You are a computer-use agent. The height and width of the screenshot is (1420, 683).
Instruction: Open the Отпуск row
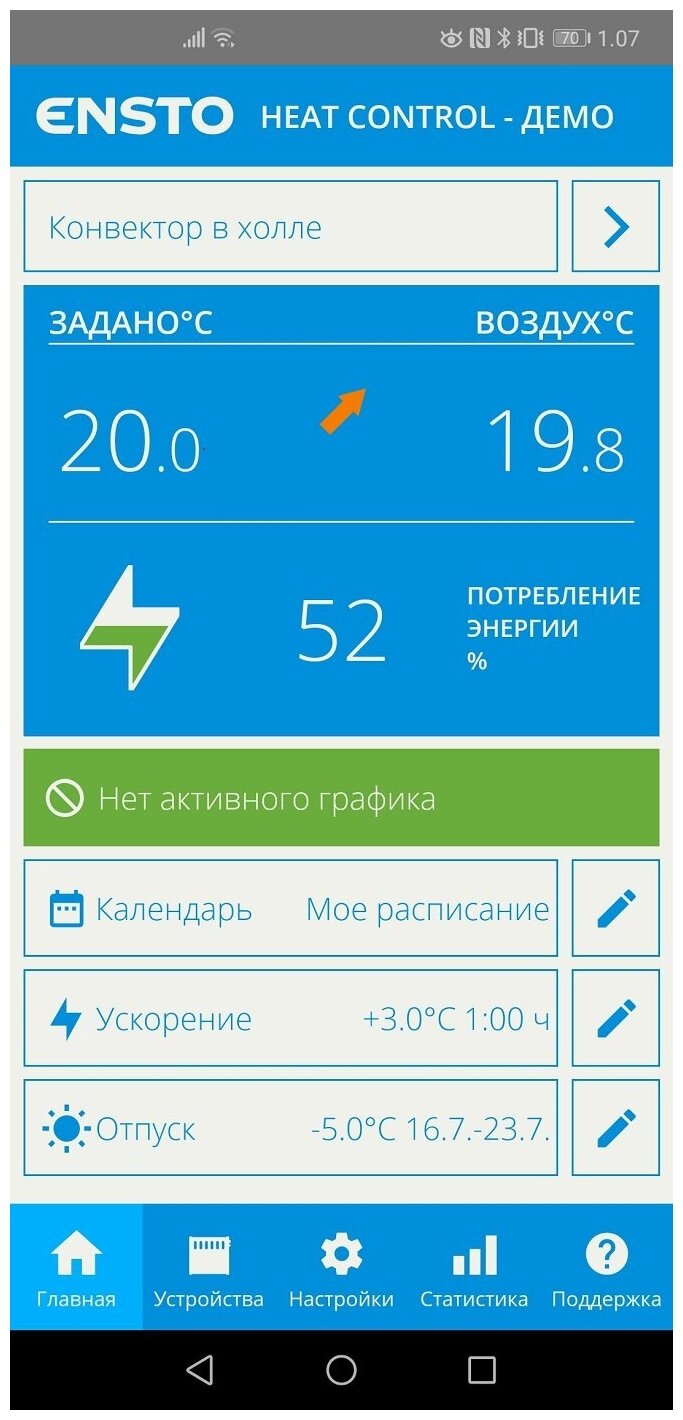click(290, 1128)
